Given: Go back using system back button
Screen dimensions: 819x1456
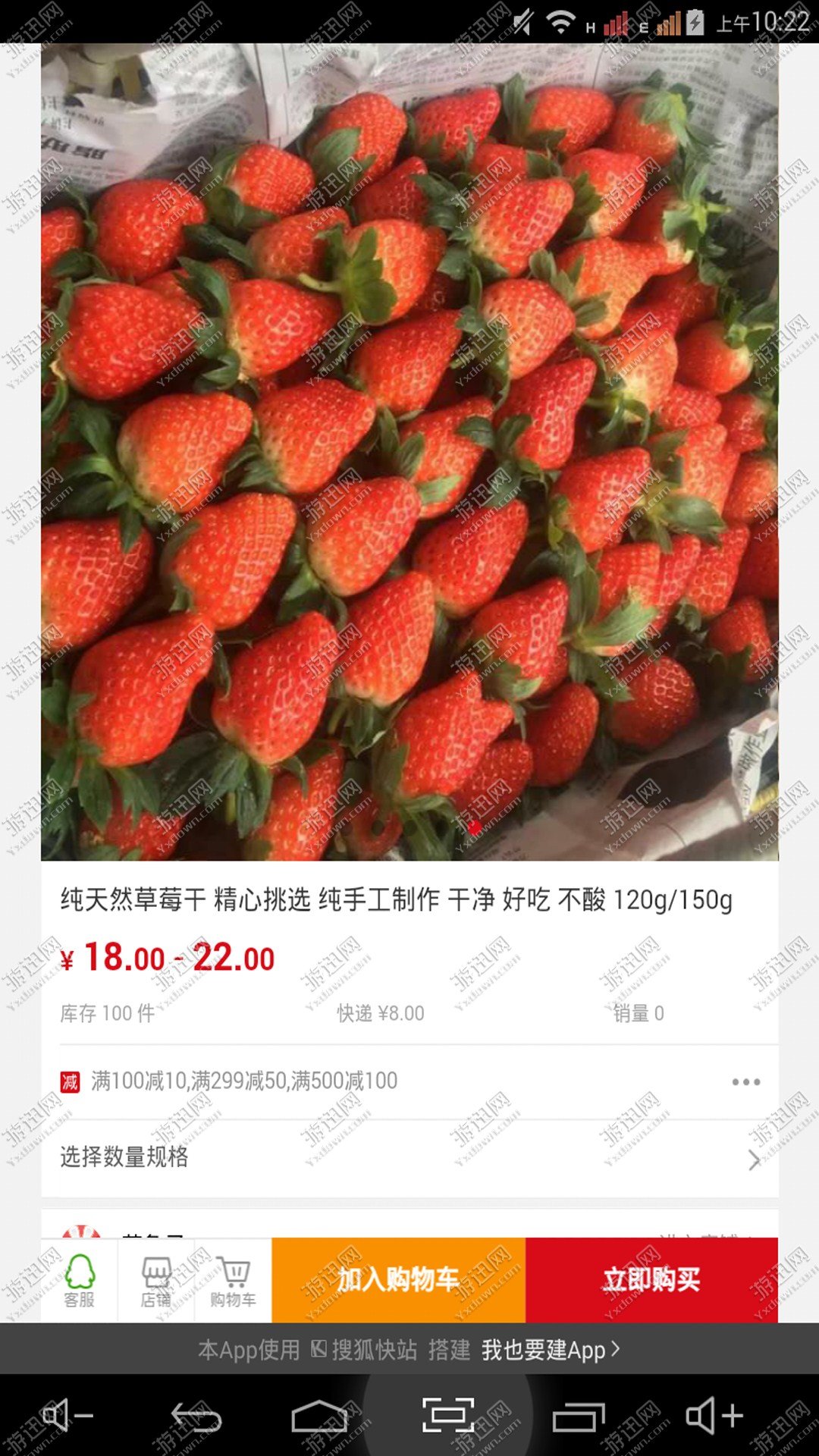Looking at the screenshot, I should [196, 1417].
